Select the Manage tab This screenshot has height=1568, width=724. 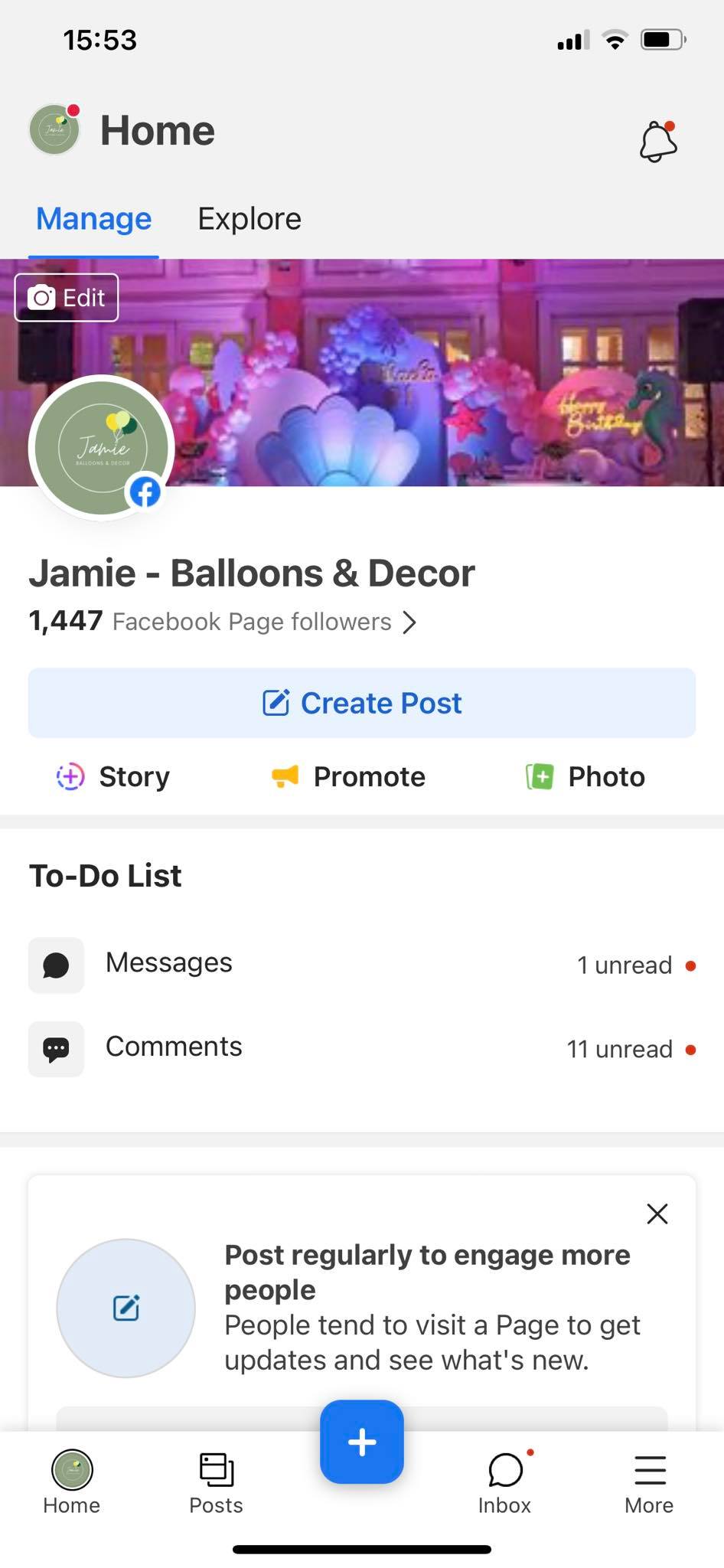pyautogui.click(x=94, y=219)
